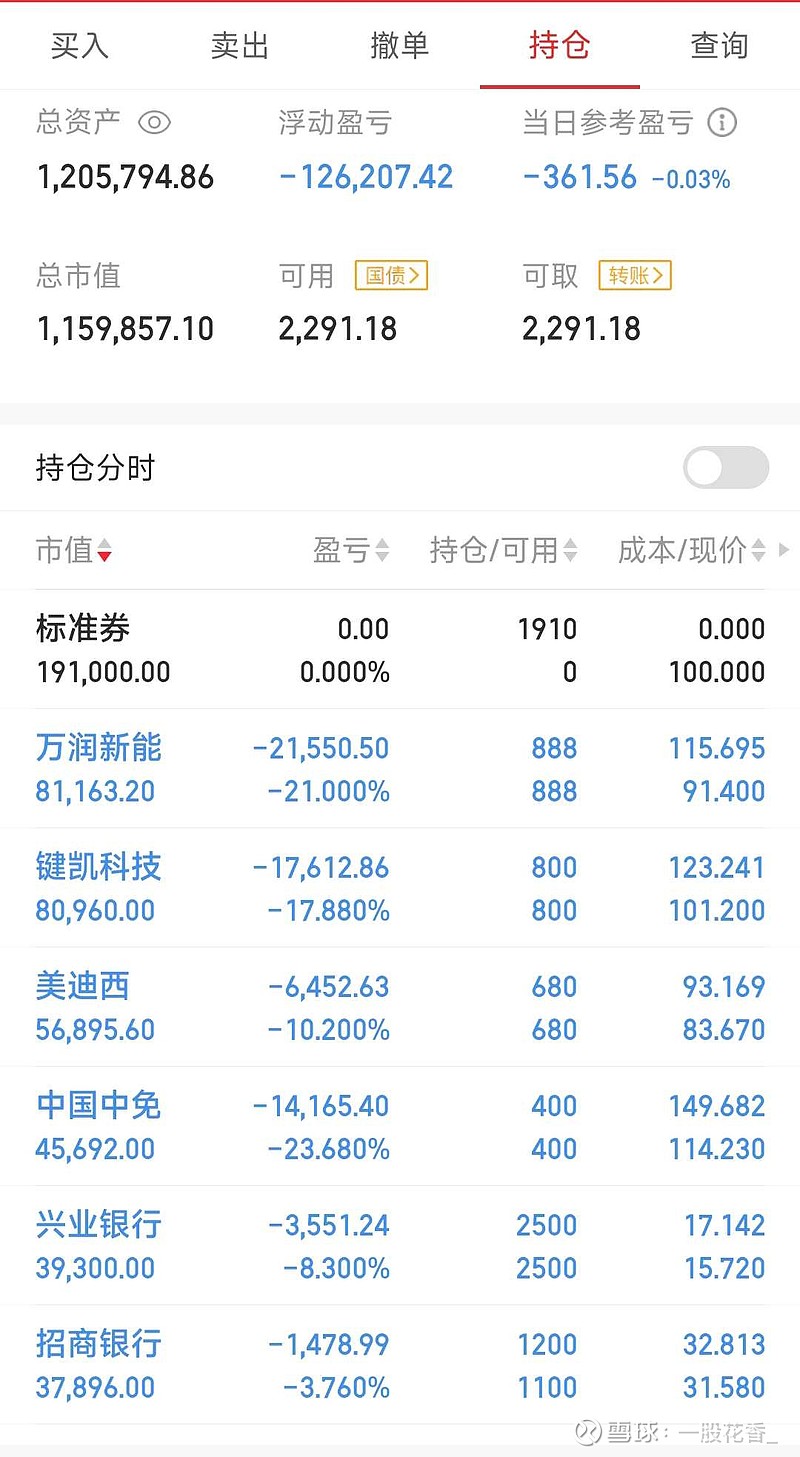Tap the 买入 navigation item
This screenshot has height=1457, width=800.
[79, 45]
